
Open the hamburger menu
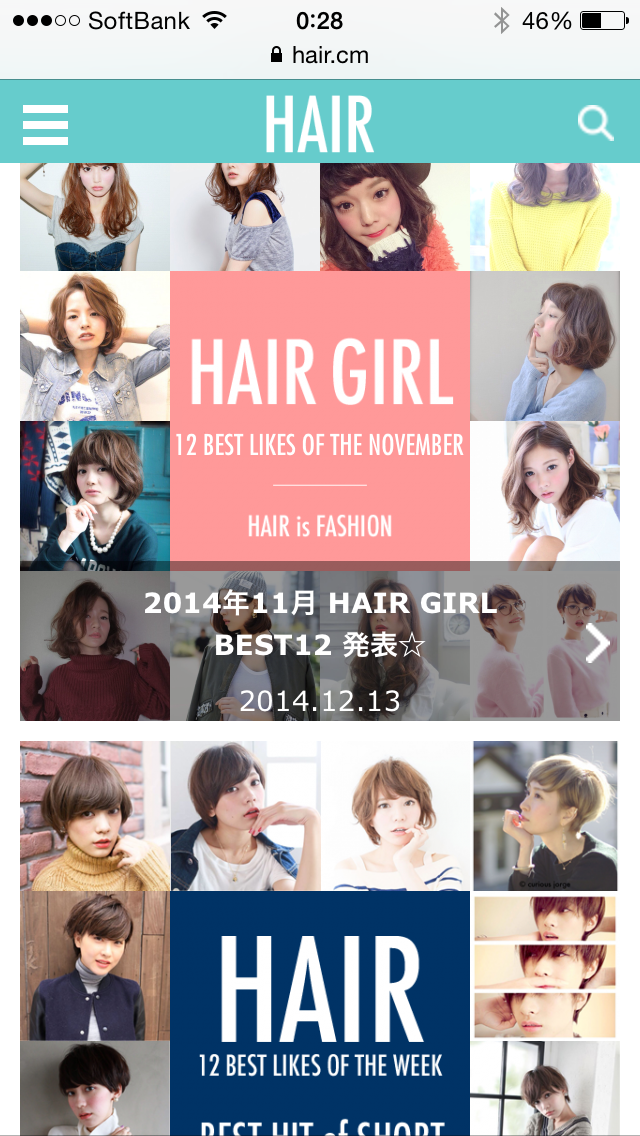point(45,124)
